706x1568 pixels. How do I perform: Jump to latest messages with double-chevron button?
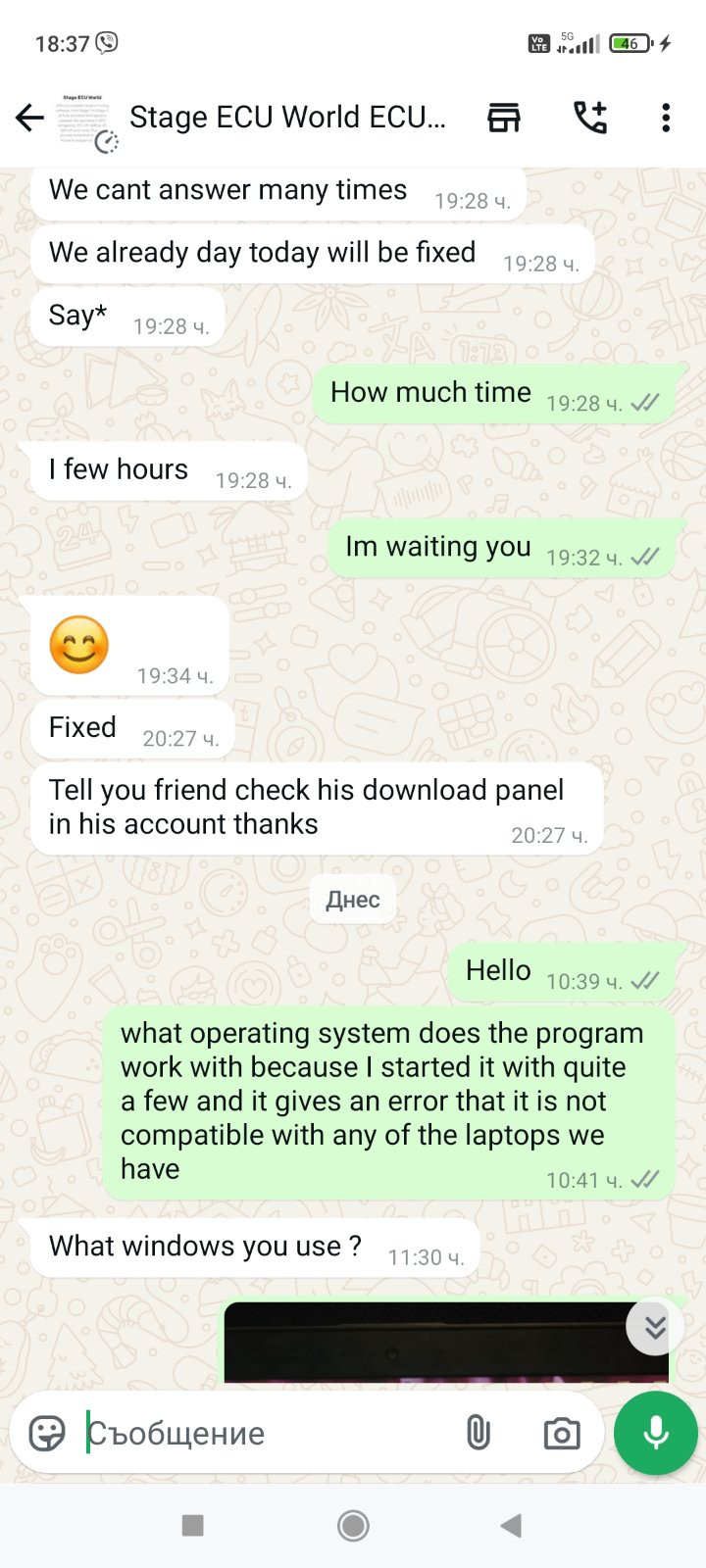[x=655, y=1327]
